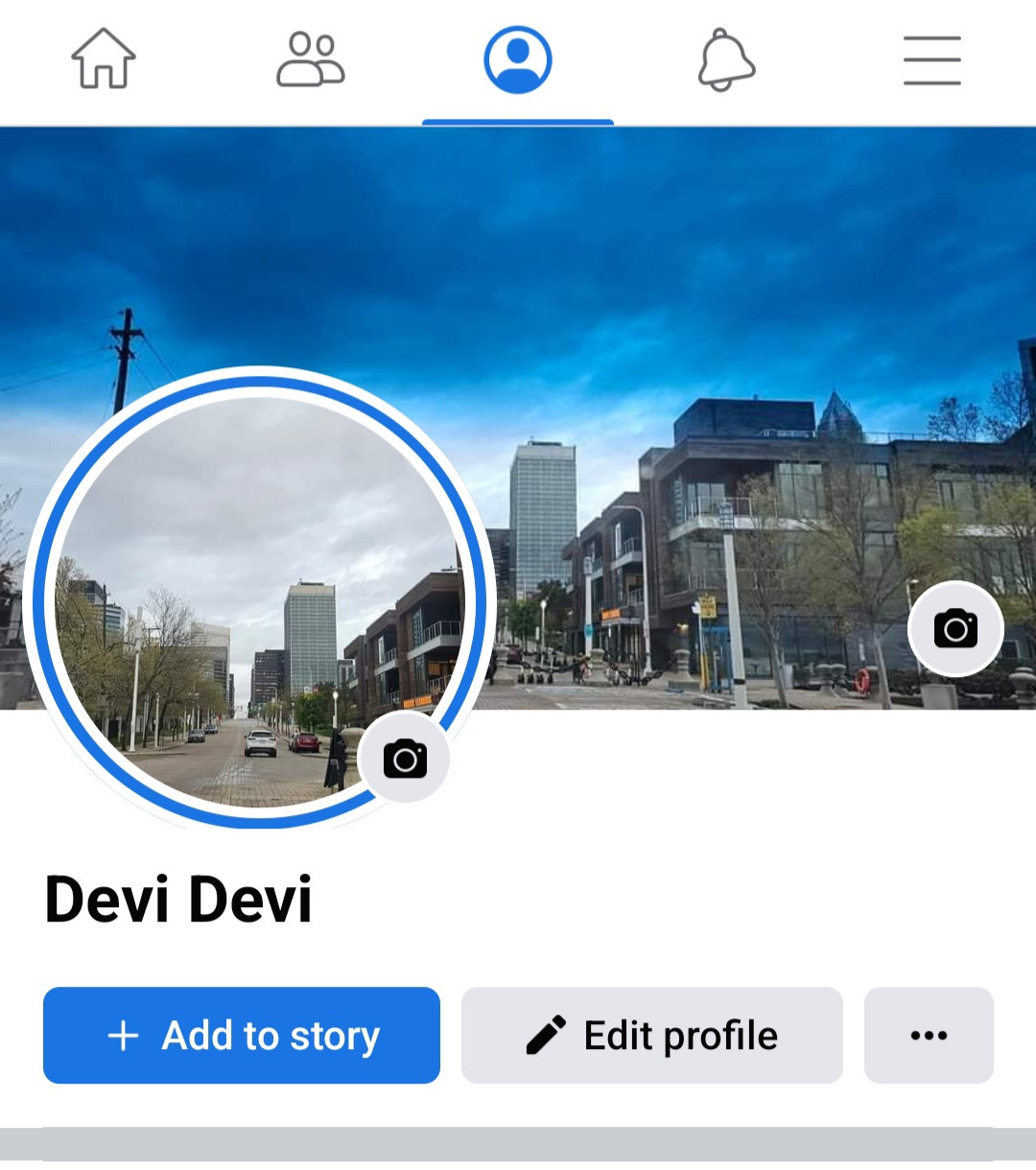Go to the Home feed tab
Image resolution: width=1036 pixels, height=1170 pixels.
click(104, 59)
